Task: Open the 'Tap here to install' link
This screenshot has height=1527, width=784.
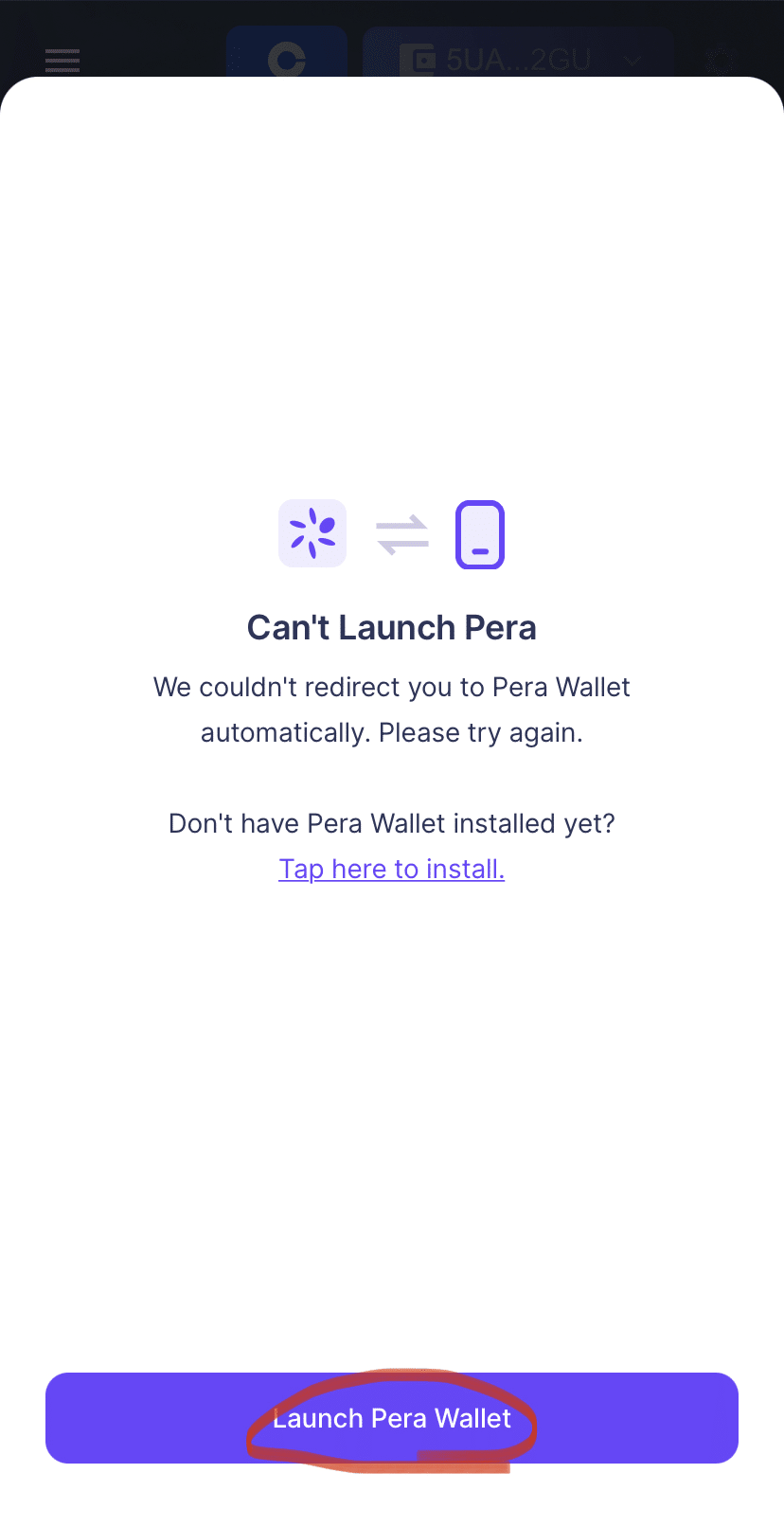Action: pos(392,869)
